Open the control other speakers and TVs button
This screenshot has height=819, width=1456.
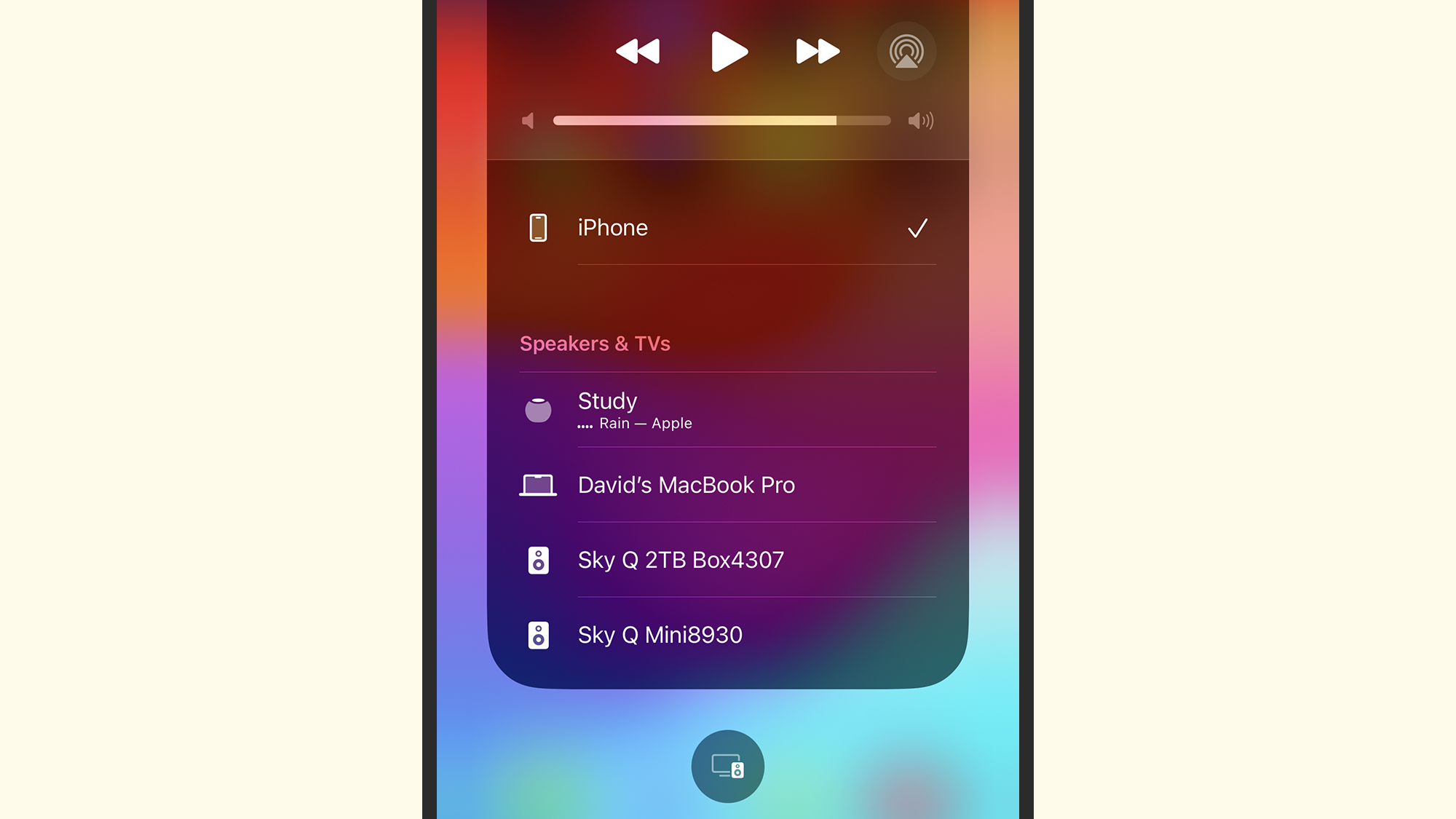coord(727,767)
